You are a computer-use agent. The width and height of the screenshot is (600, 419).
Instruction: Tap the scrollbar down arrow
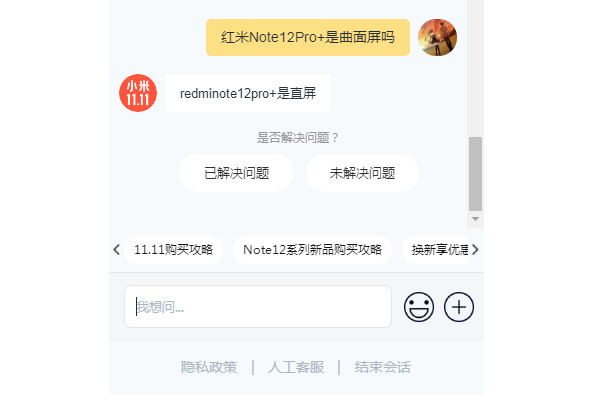pyautogui.click(x=476, y=218)
